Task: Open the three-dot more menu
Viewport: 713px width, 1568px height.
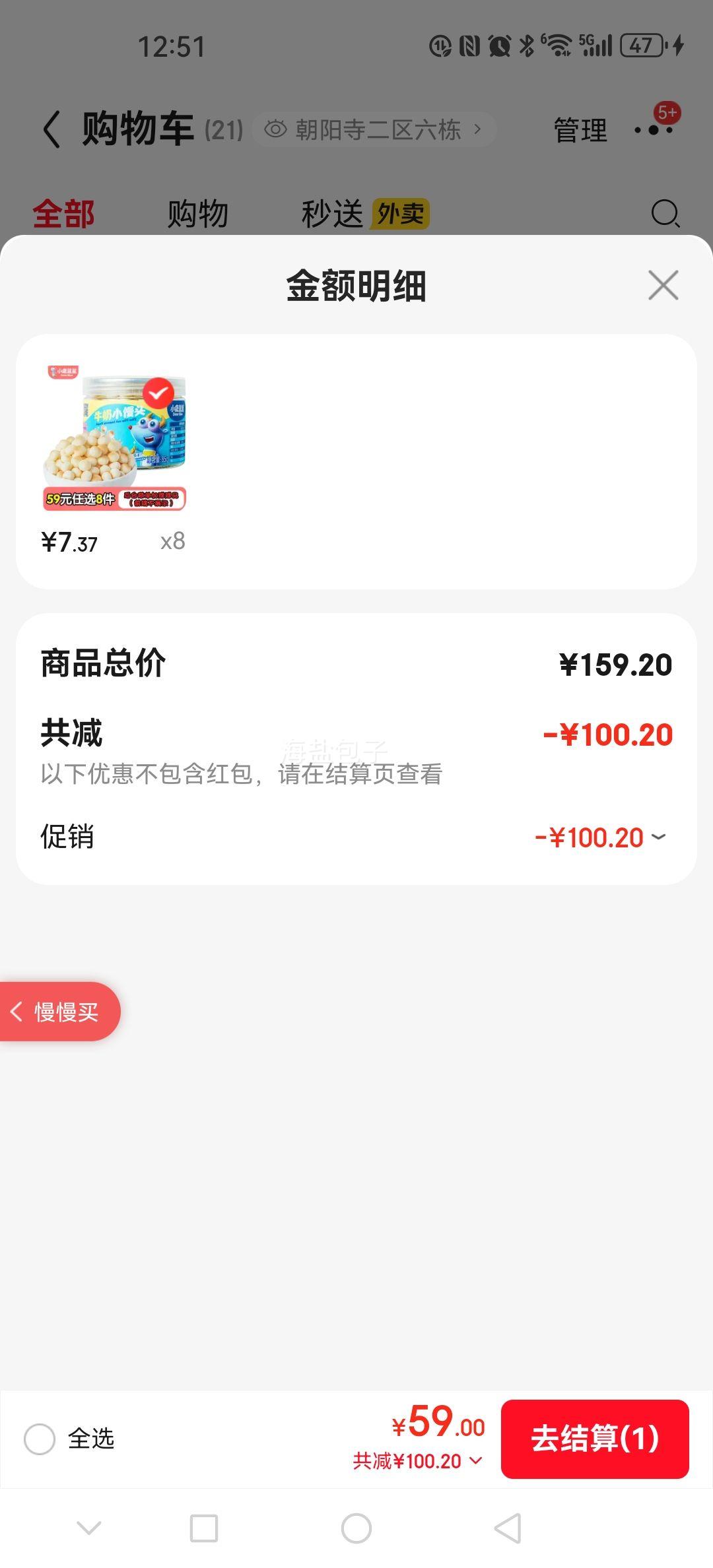Action: [654, 130]
